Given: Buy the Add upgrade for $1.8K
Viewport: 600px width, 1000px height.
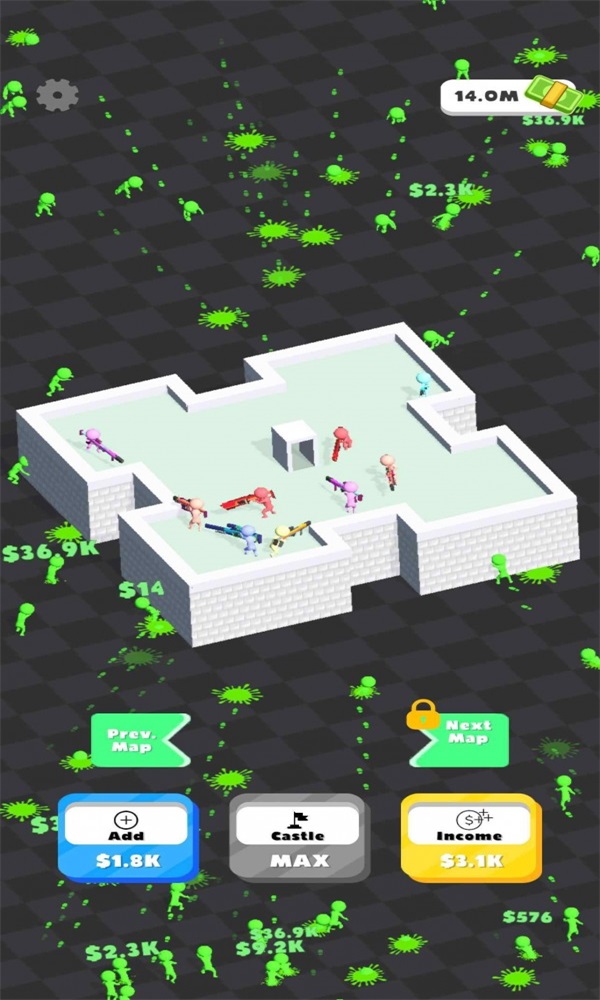Looking at the screenshot, I should pyautogui.click(x=128, y=838).
